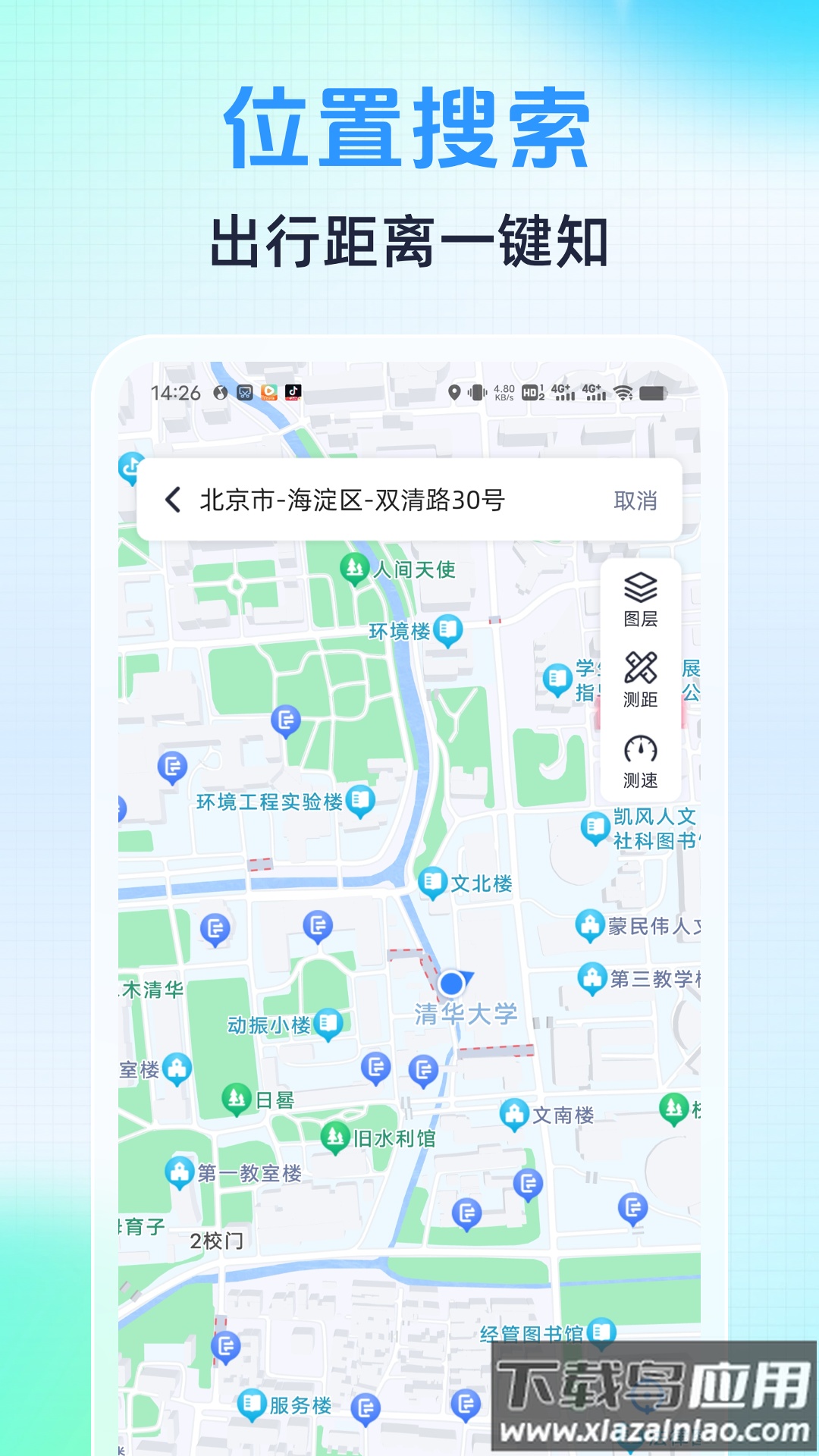Viewport: 819px width, 1456px height.
Task: Tap the Wi-Fi icon in the status bar
Action: (x=622, y=392)
